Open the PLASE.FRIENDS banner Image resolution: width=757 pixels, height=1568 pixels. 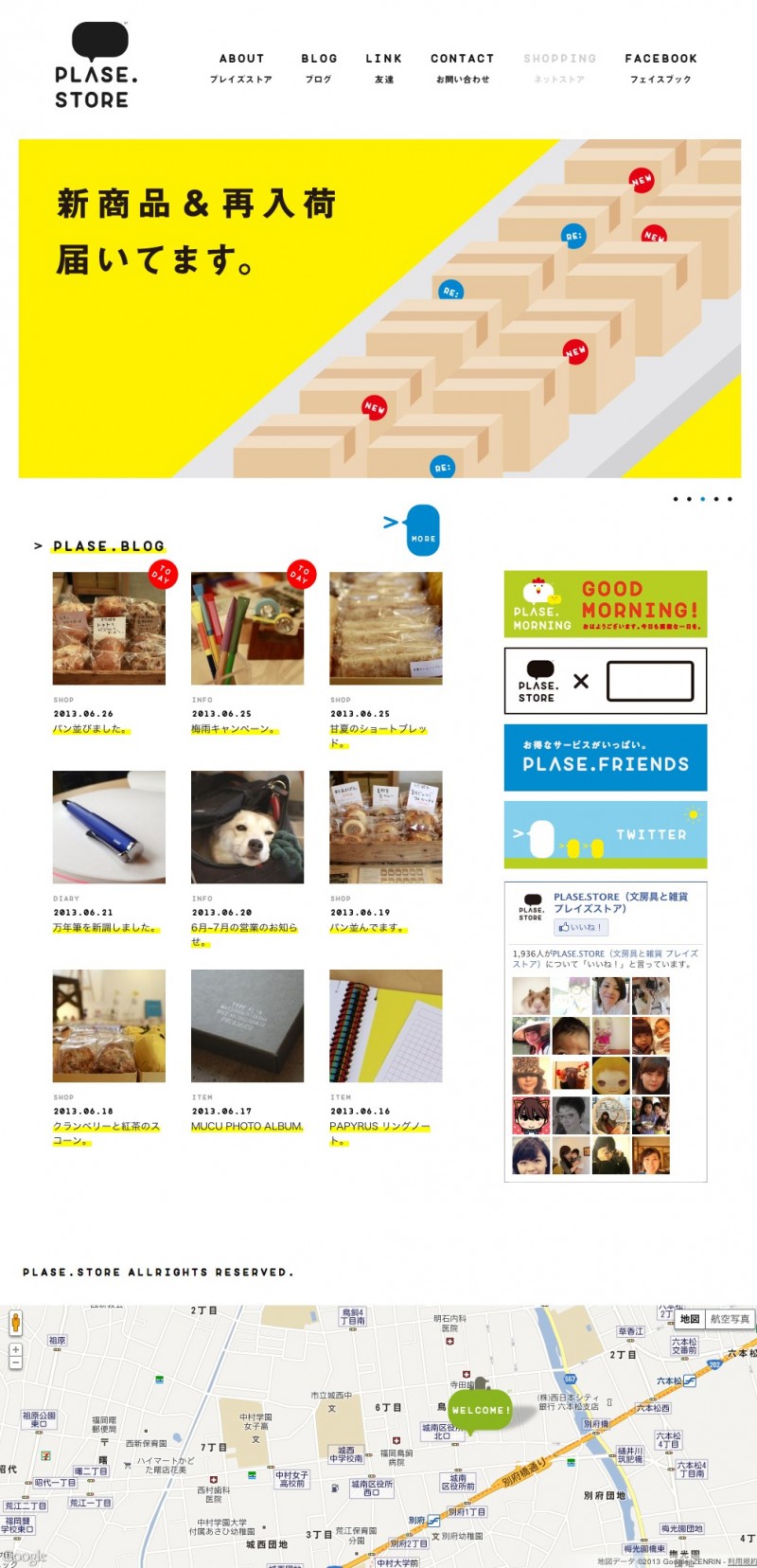[606, 757]
